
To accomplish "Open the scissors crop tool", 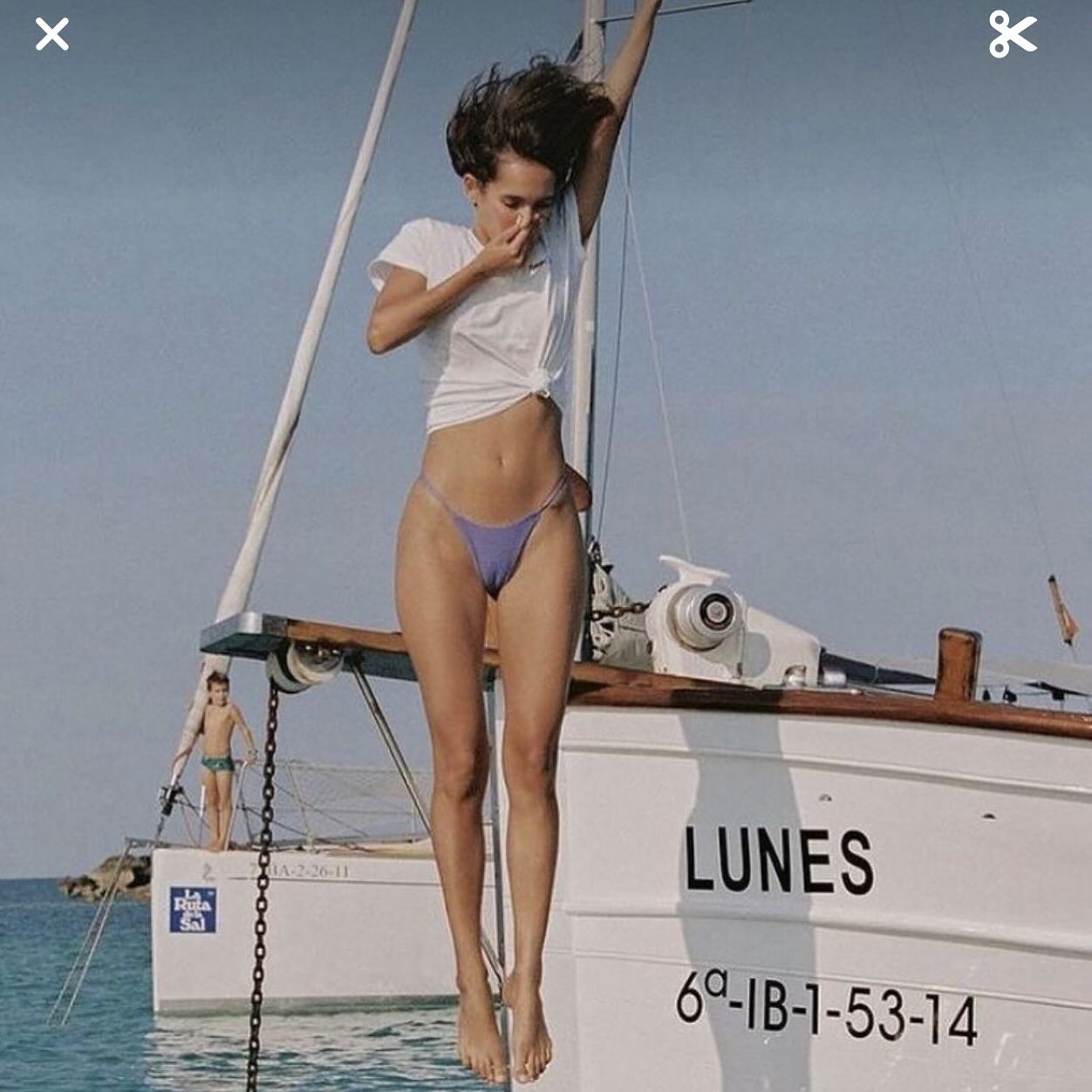I will (x=1013, y=36).
